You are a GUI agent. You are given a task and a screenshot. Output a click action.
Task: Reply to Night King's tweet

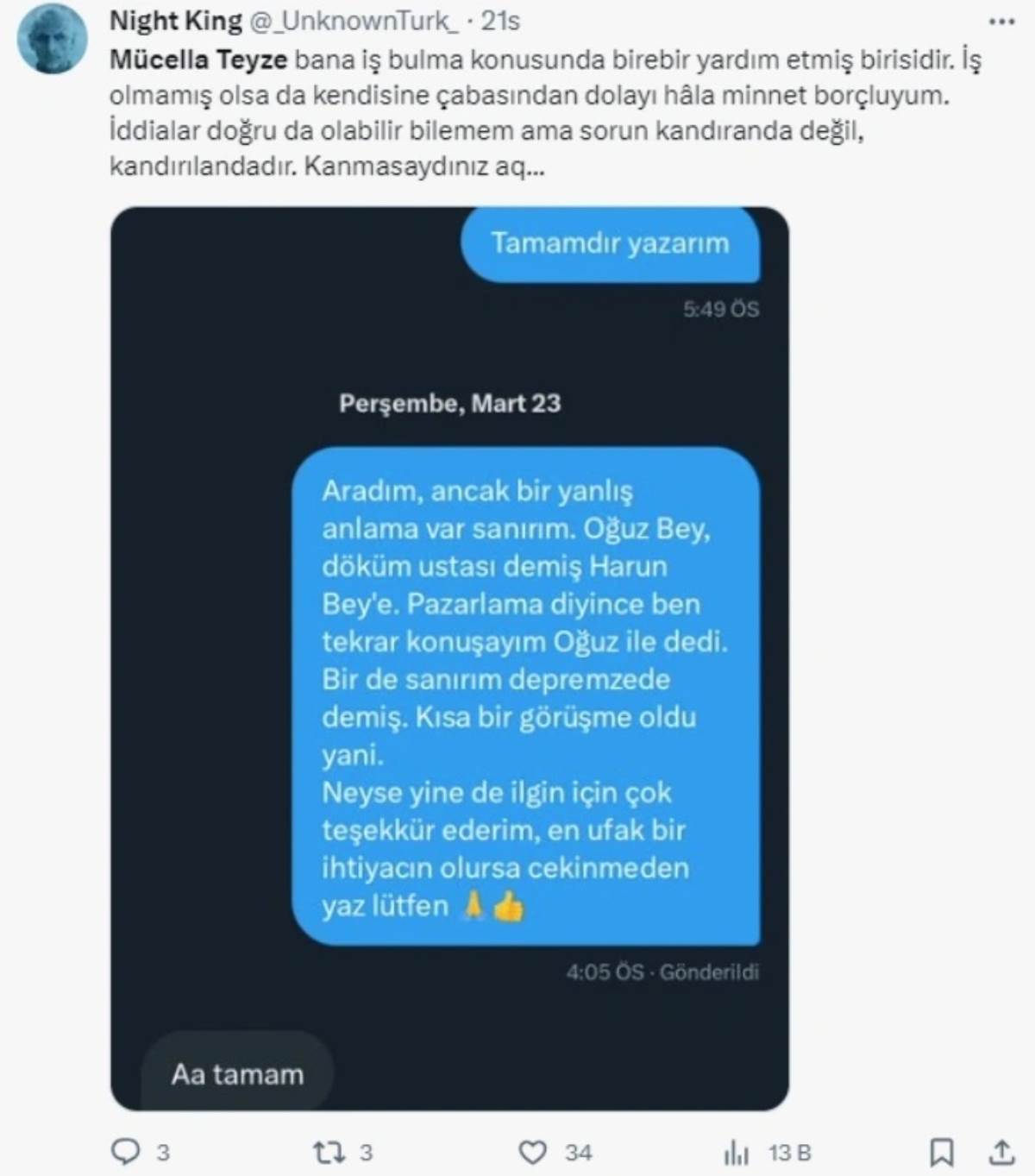(x=127, y=1152)
